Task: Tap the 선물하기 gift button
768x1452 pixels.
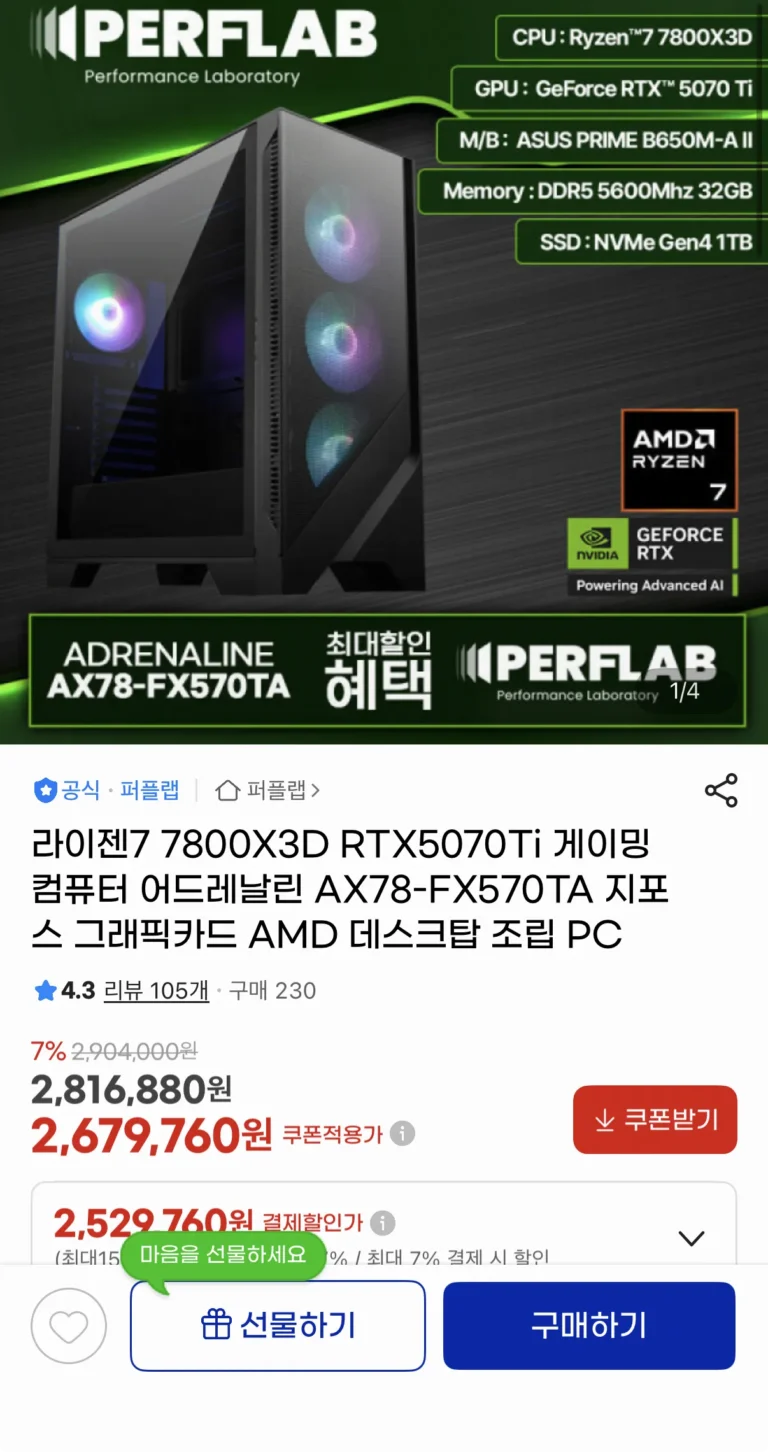Action: click(x=278, y=1326)
